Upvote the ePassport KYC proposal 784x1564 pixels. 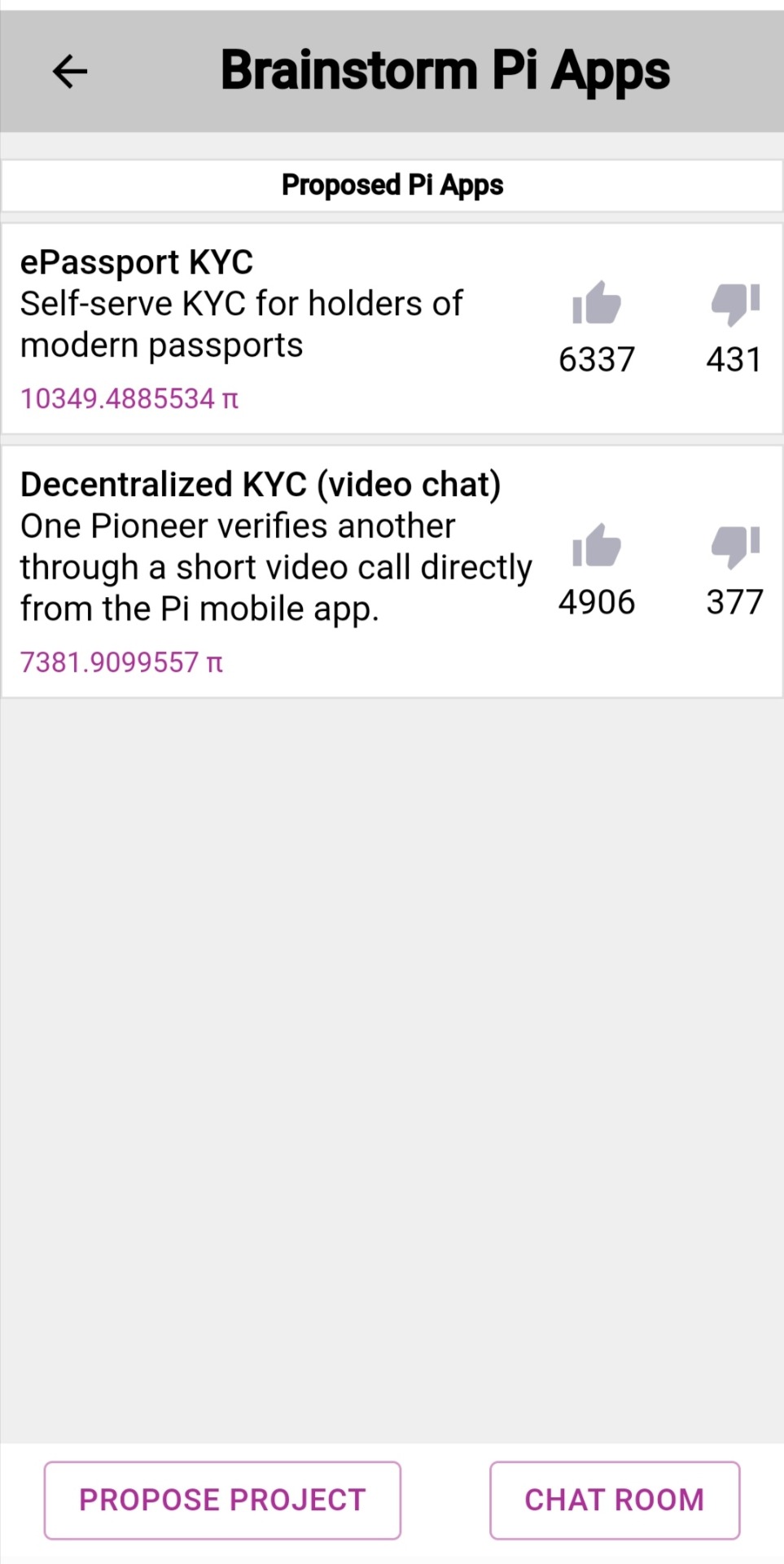click(x=597, y=303)
